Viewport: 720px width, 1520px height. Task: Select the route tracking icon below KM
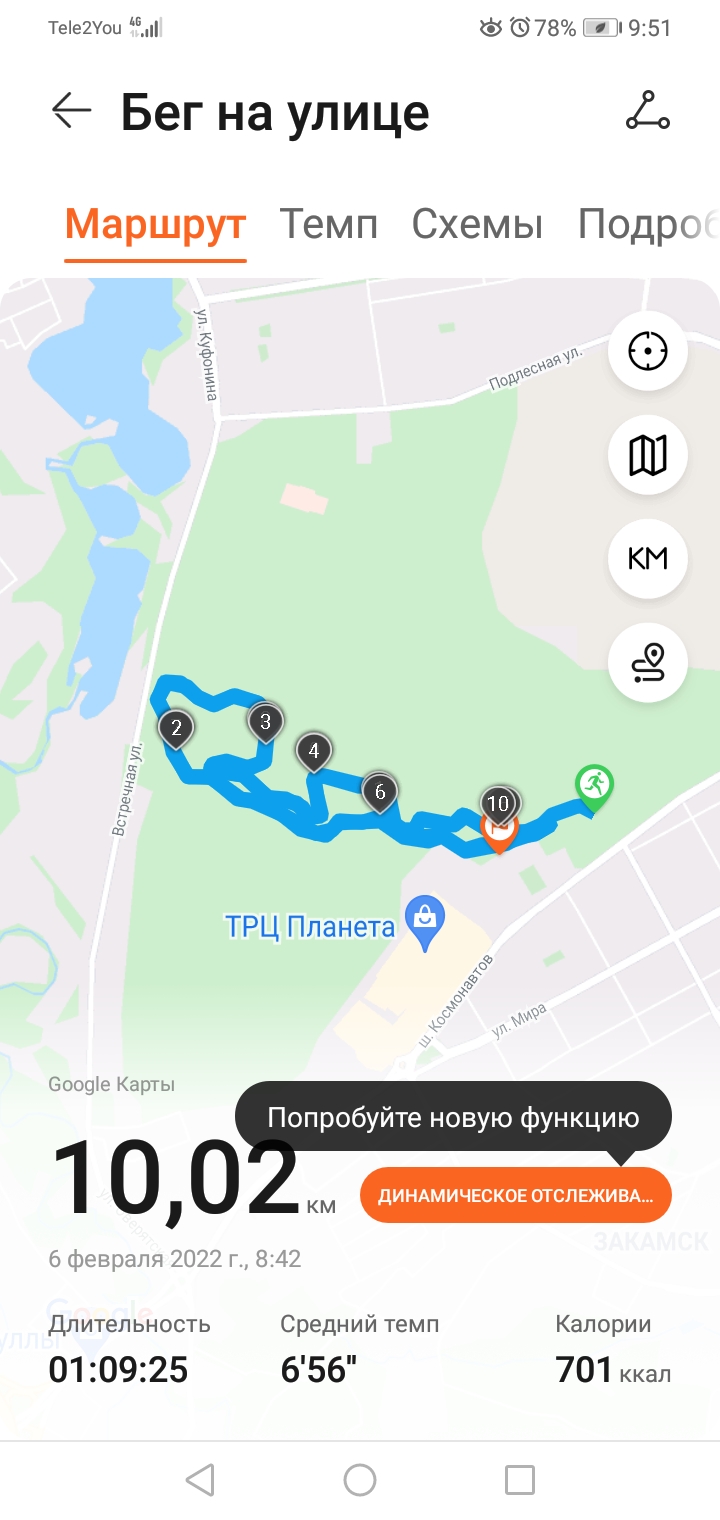pos(646,663)
